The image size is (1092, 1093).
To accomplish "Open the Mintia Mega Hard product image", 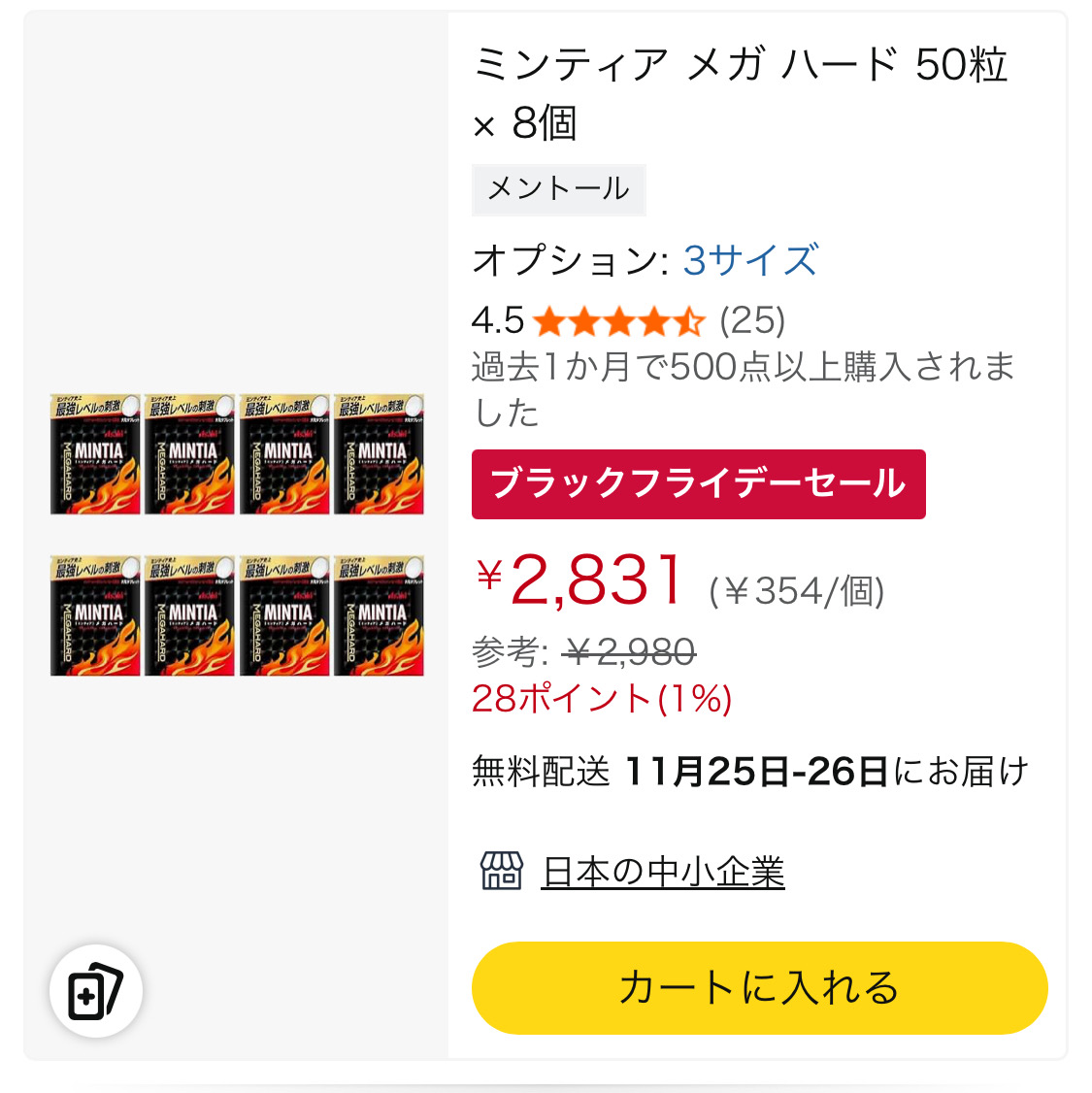I will pos(237,534).
